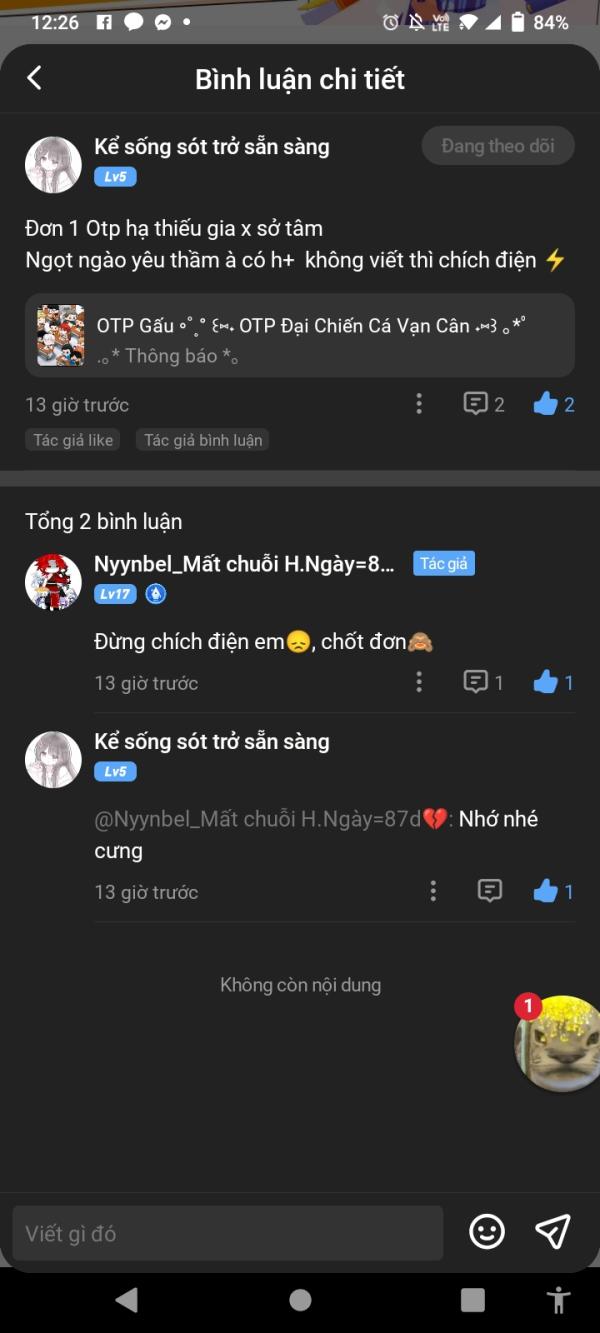Screen dimensions: 600x1333
Task: Tap the Đang theo dõi button
Action: pos(497,146)
